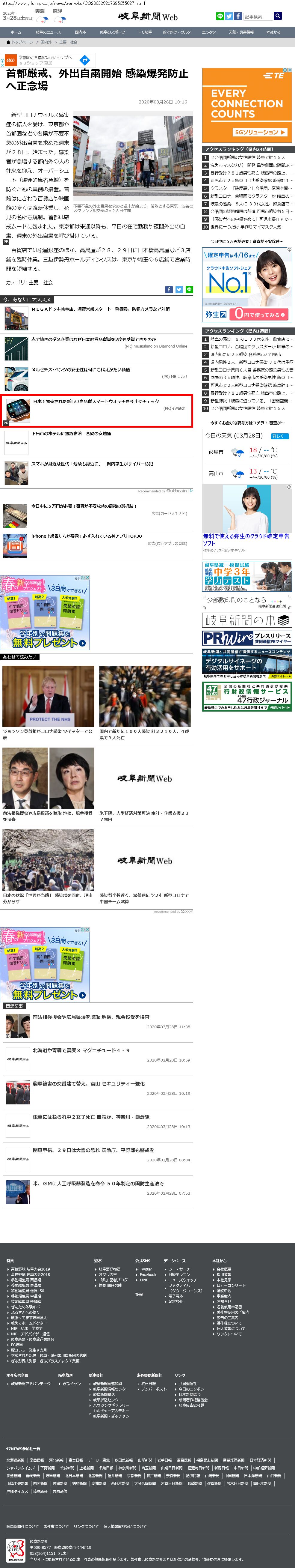
Task: Switch to 岐阜のスポーツ section
Action: coord(114,32)
